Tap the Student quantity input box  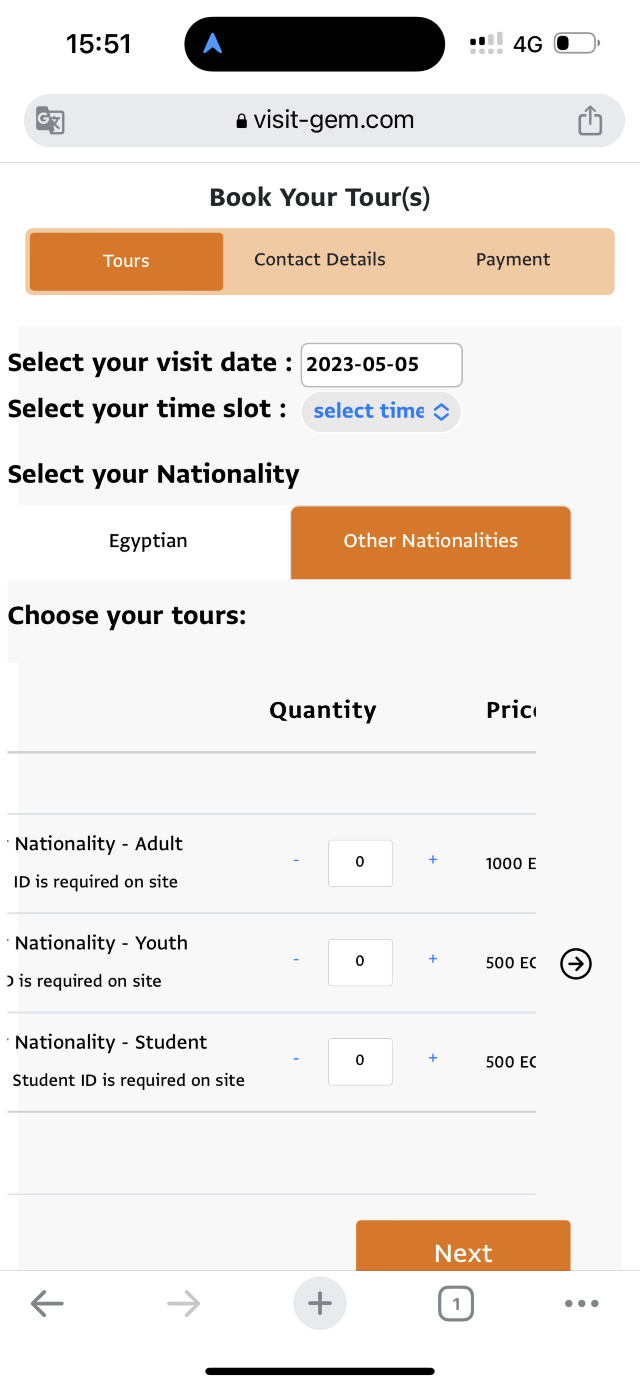[x=360, y=1061]
